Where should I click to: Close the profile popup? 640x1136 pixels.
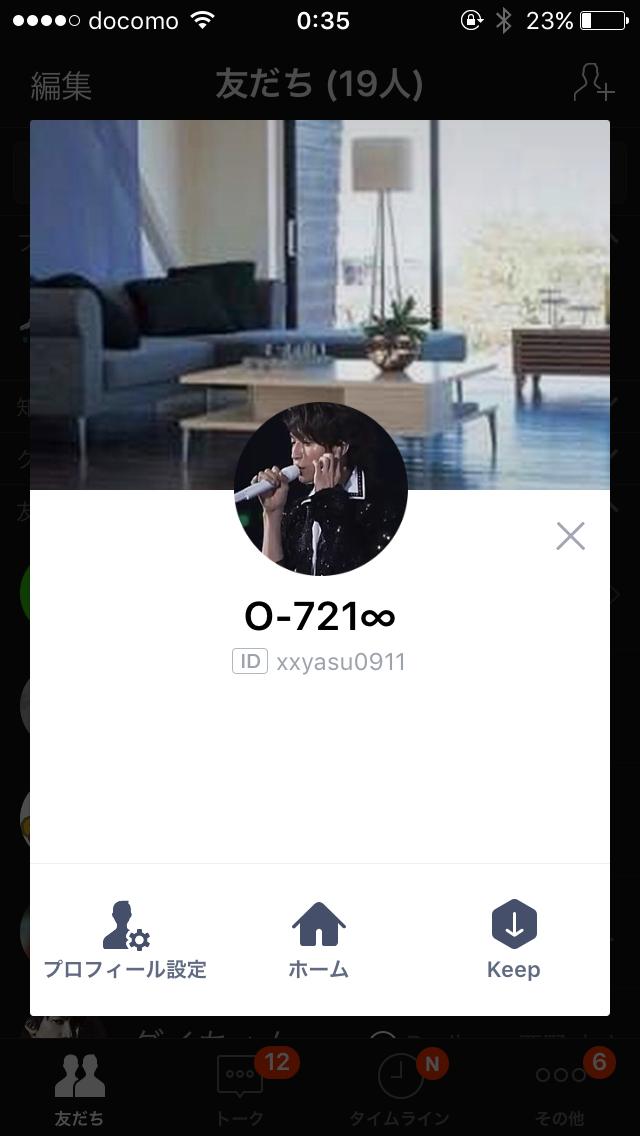coord(570,537)
